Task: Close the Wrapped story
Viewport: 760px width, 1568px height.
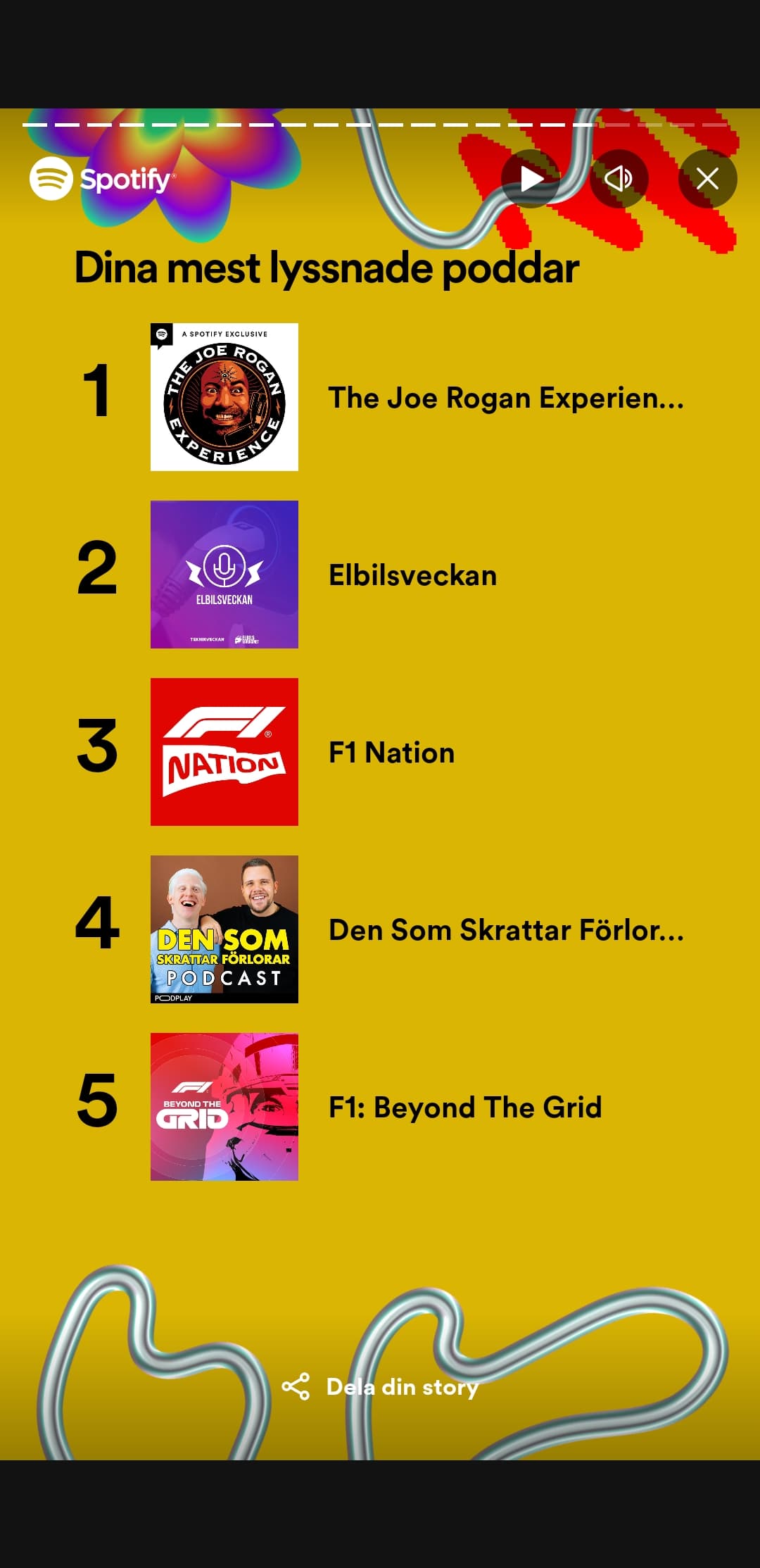Action: point(707,179)
